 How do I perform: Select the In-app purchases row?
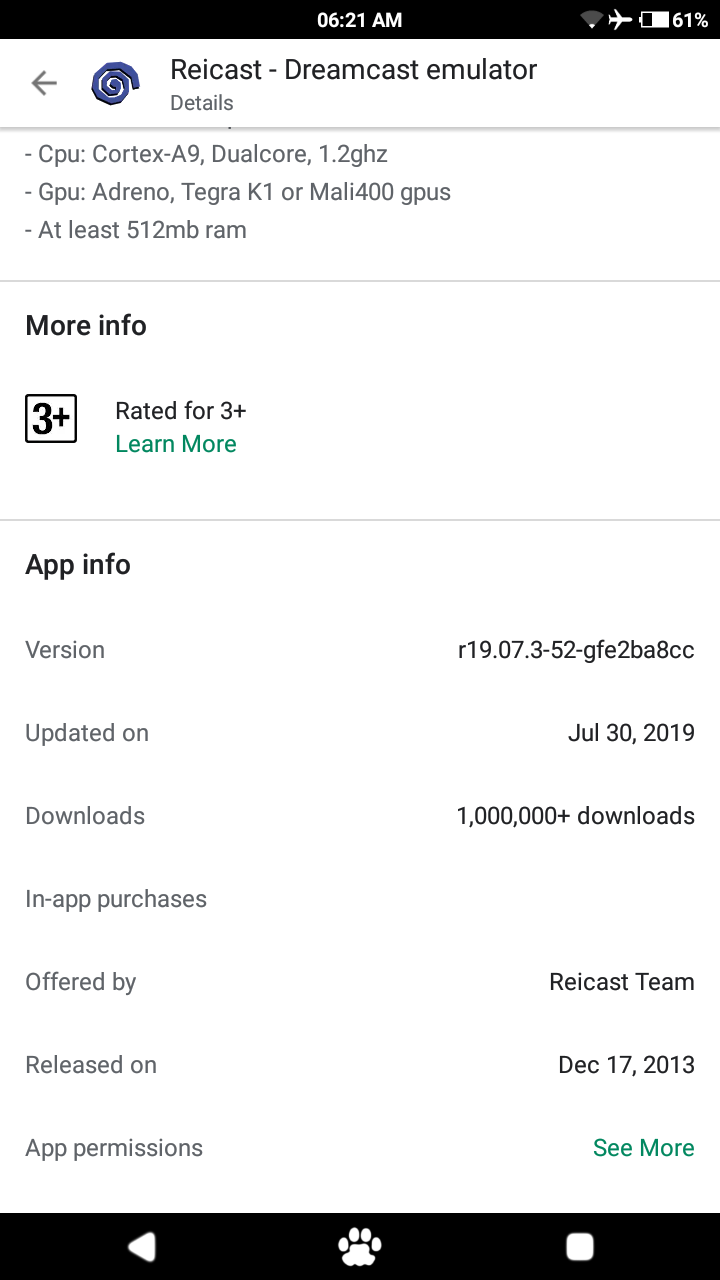pyautogui.click(x=116, y=898)
